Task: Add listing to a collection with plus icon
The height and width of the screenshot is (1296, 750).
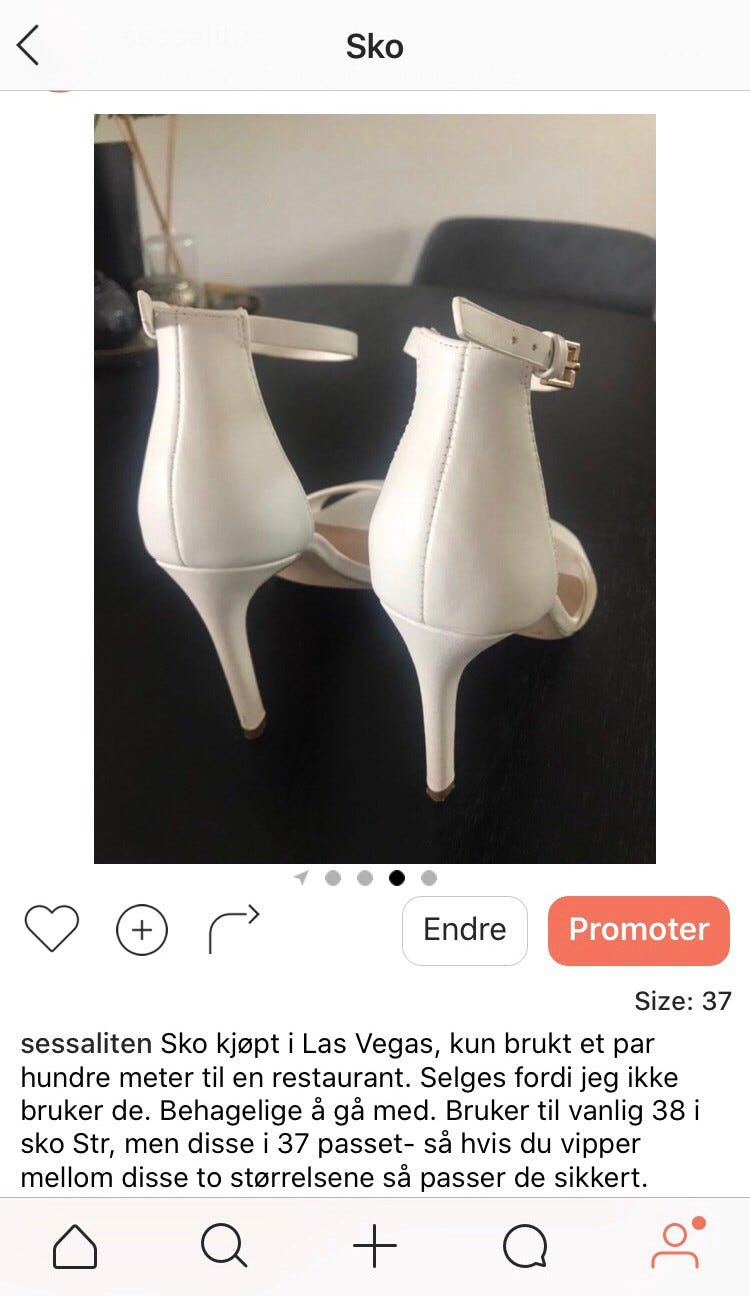Action: (x=142, y=930)
